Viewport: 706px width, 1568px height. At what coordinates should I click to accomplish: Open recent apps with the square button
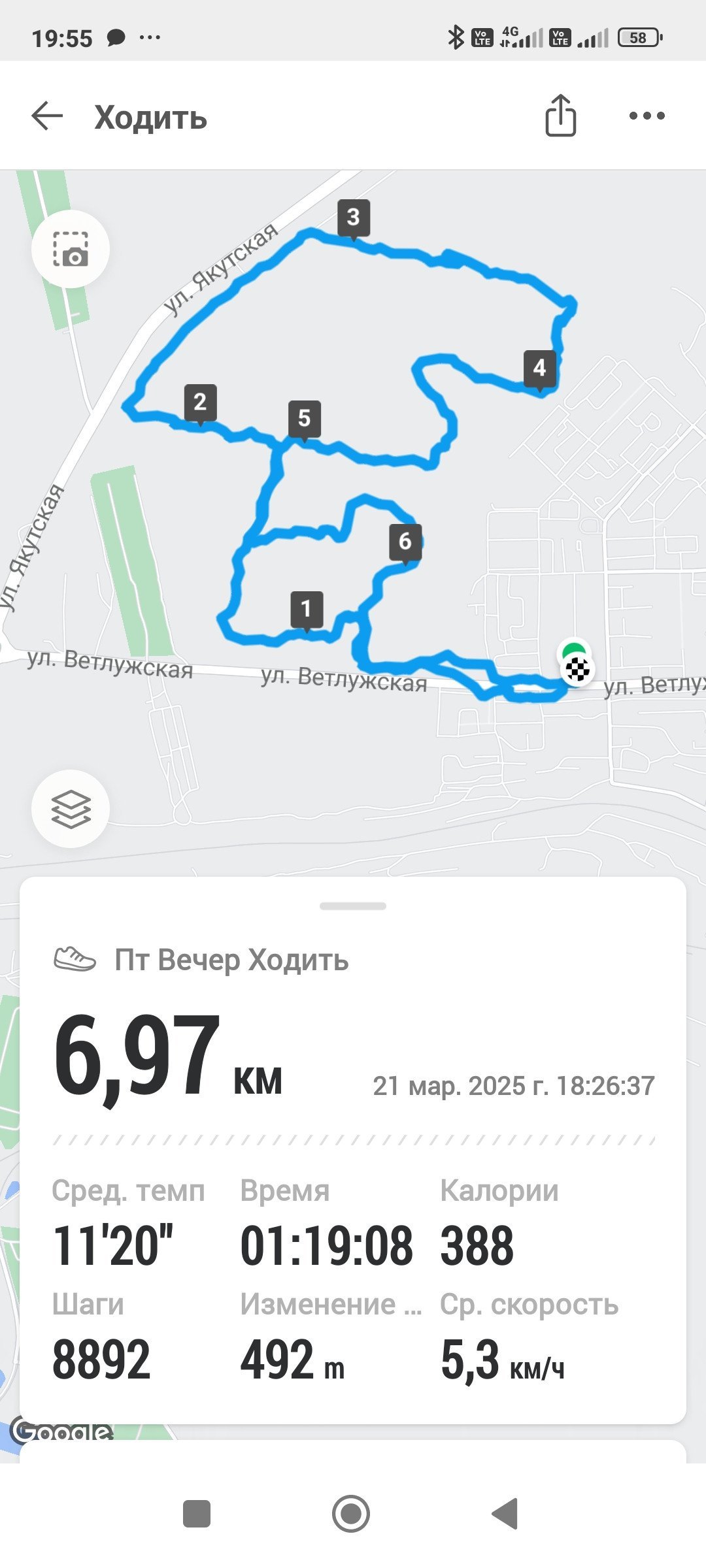pos(197,1514)
